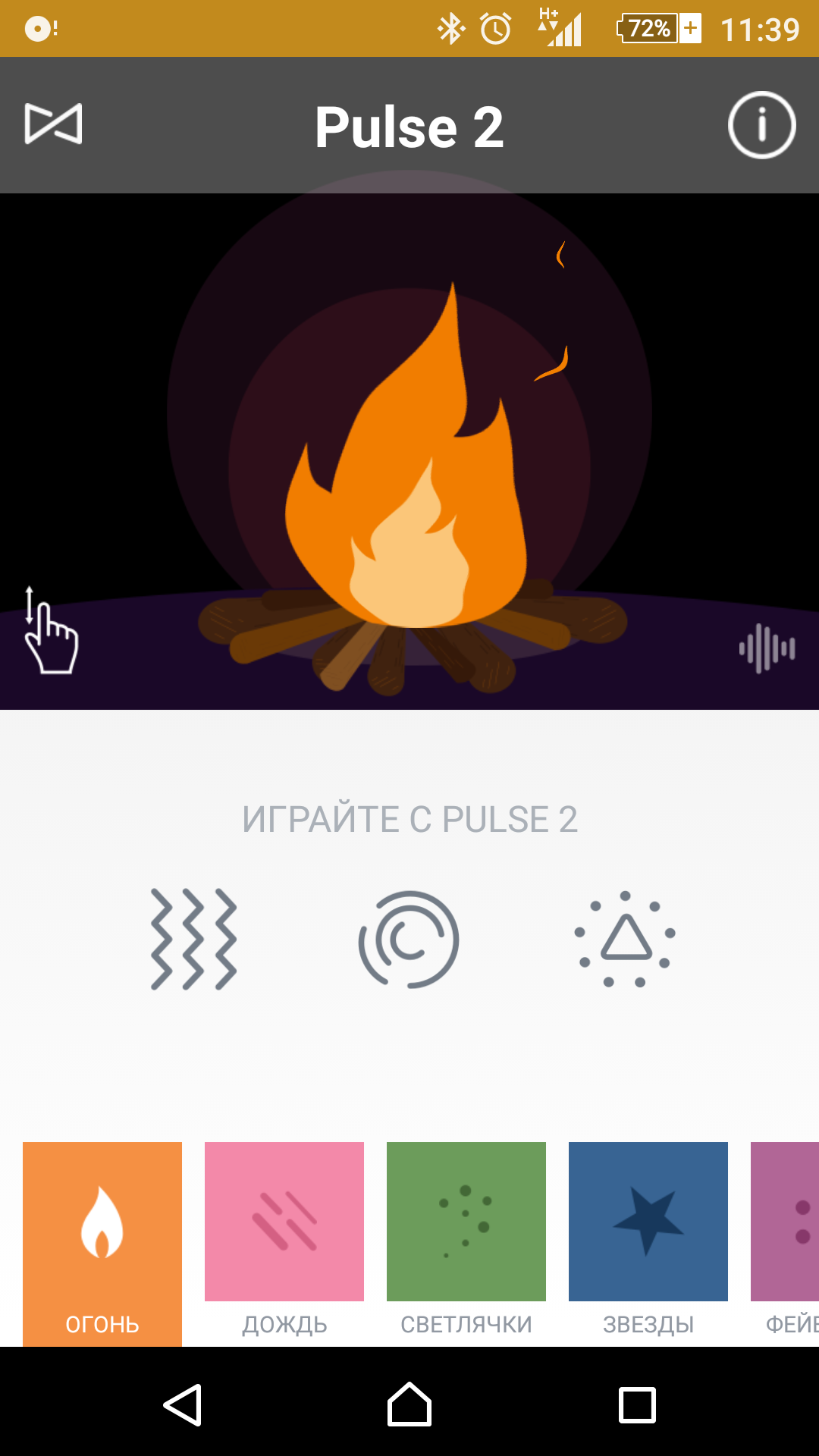This screenshot has width=819, height=1456.
Task: Tap the hand gesture icon
Action: coord(51,631)
